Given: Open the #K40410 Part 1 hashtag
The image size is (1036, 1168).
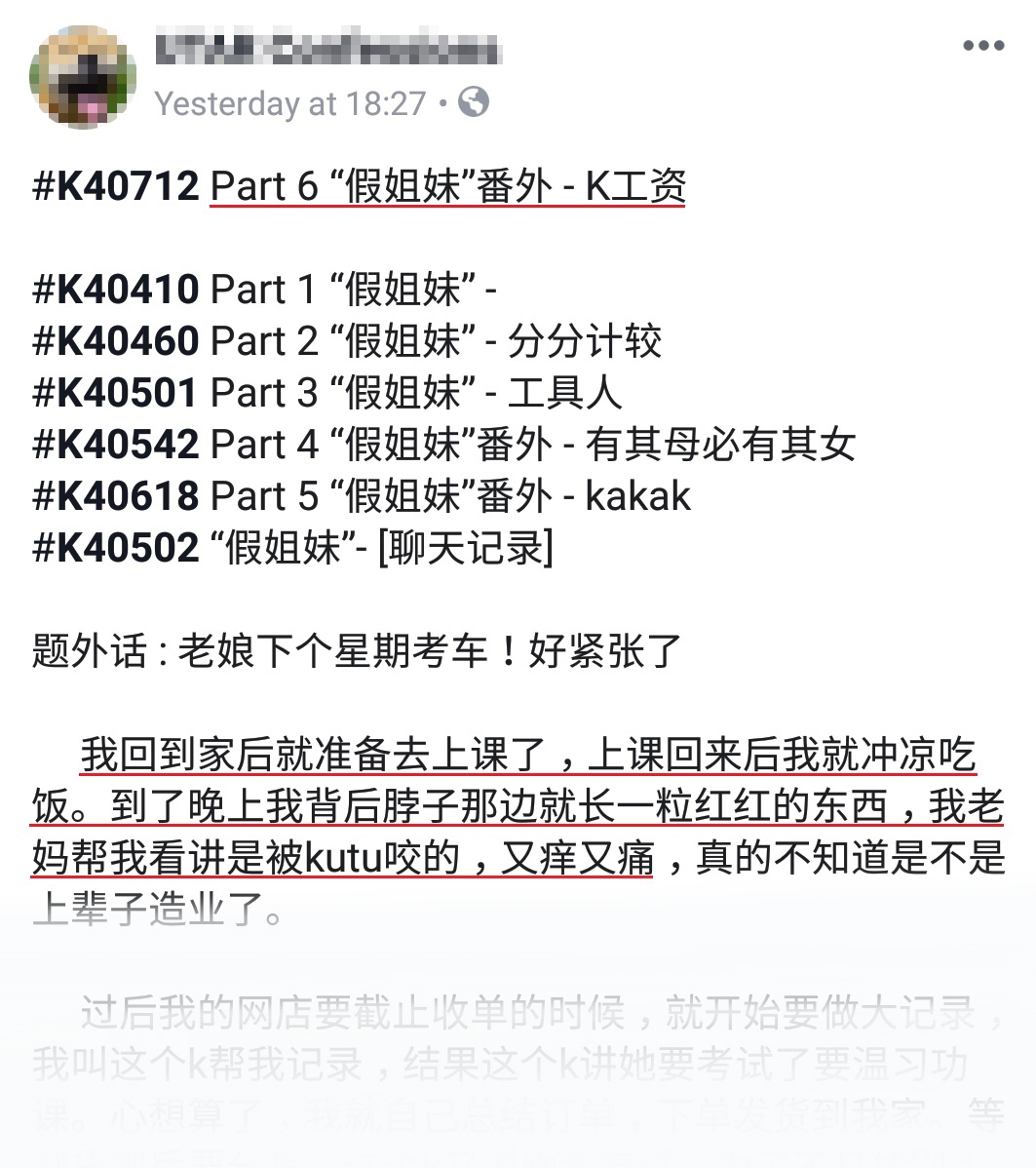Looking at the screenshot, I should coord(116,290).
